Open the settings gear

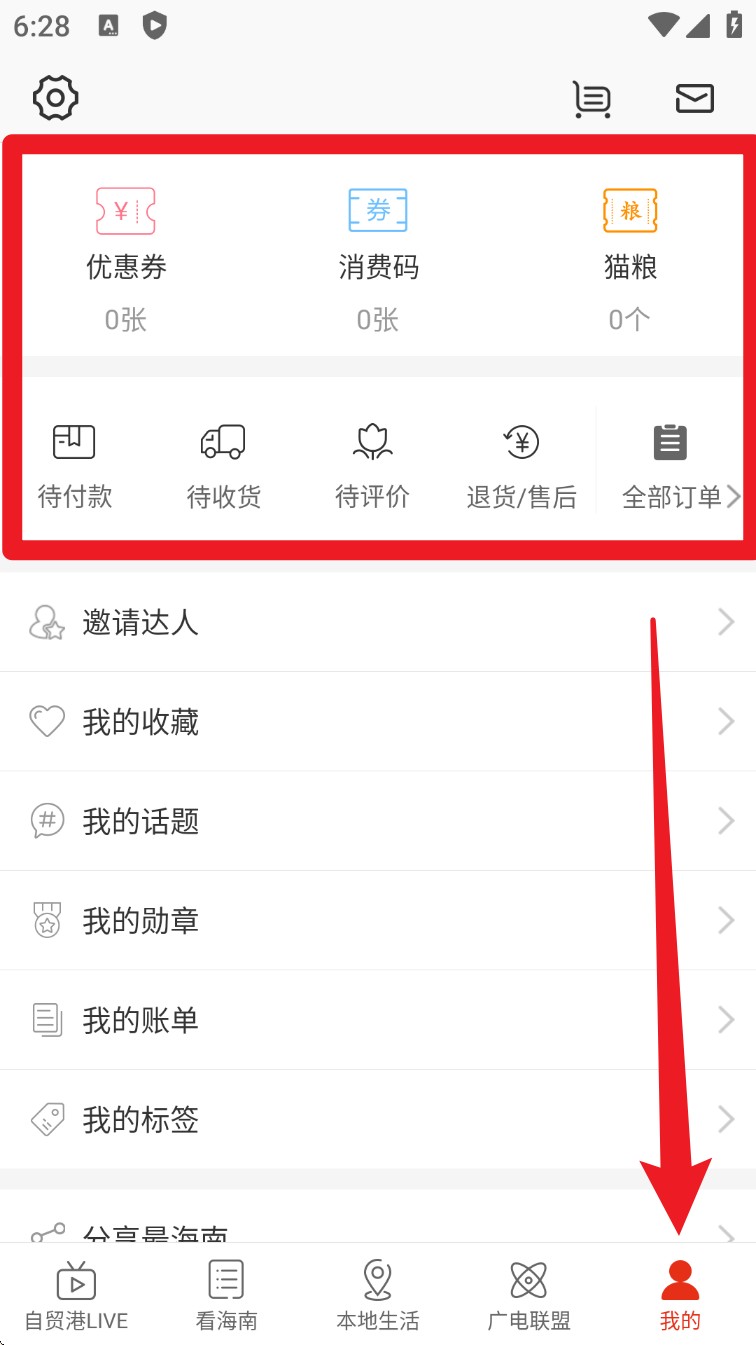pyautogui.click(x=55, y=98)
